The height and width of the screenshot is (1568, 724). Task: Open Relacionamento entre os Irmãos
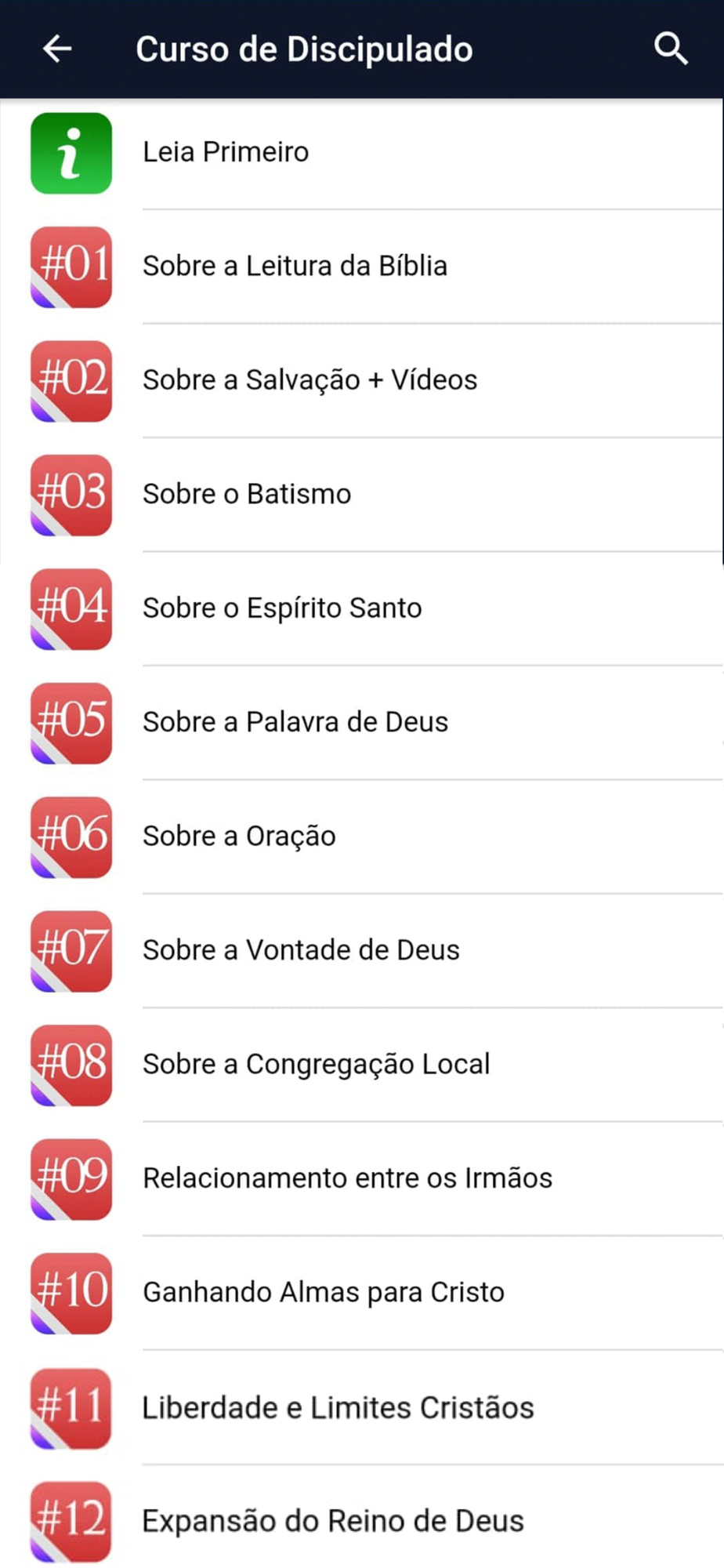pos(362,1179)
